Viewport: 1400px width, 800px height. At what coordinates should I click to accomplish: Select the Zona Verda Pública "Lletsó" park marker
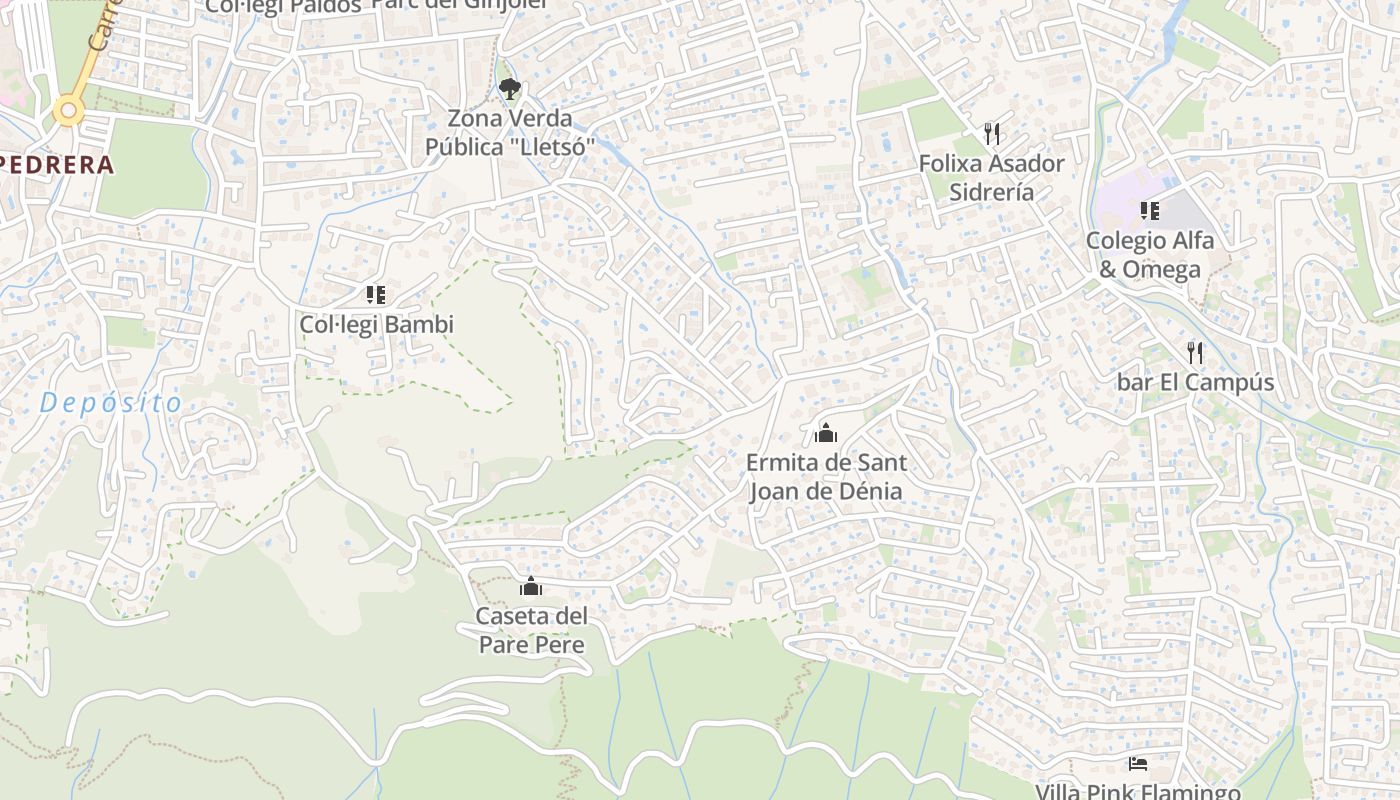(x=510, y=89)
